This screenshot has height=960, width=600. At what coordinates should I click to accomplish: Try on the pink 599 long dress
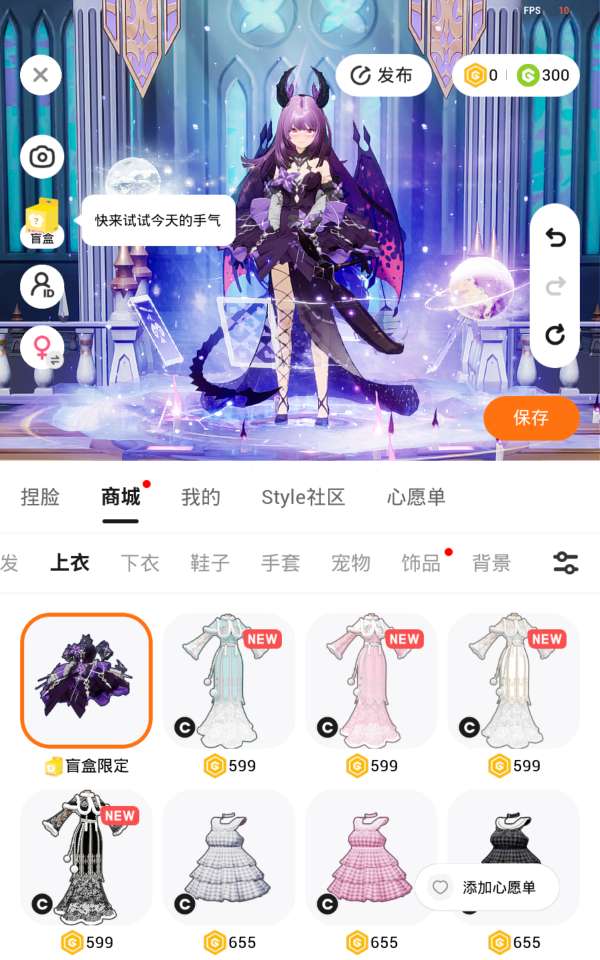371,681
